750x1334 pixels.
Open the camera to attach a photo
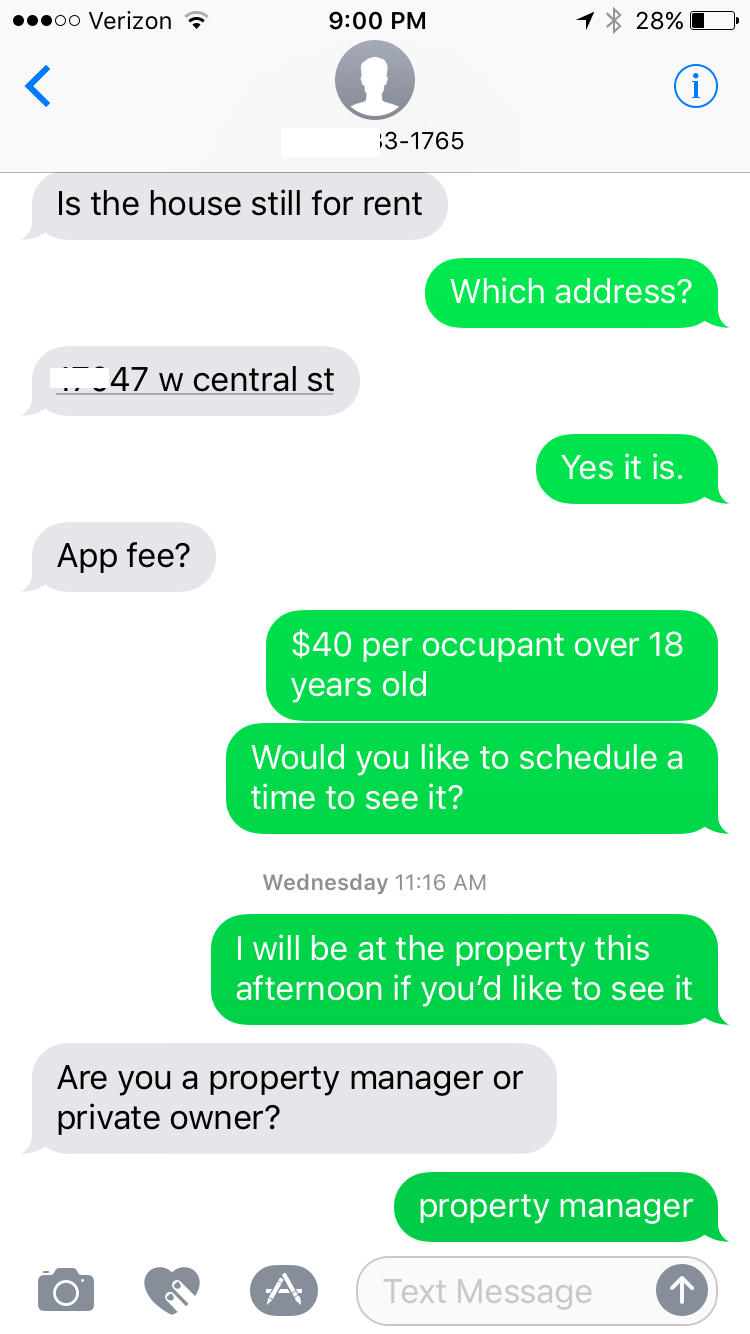tap(66, 1289)
